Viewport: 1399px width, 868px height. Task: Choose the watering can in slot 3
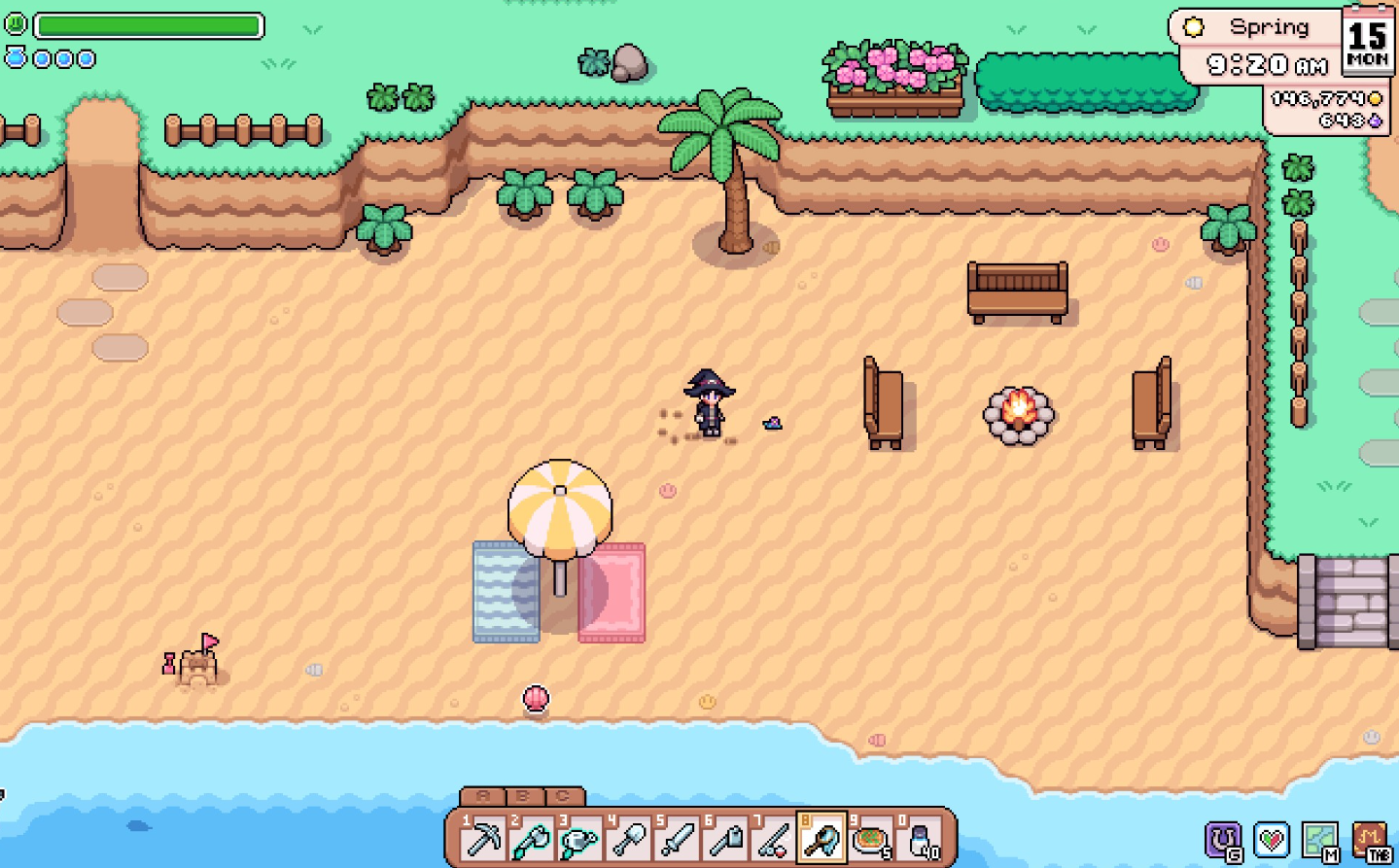coord(580,838)
